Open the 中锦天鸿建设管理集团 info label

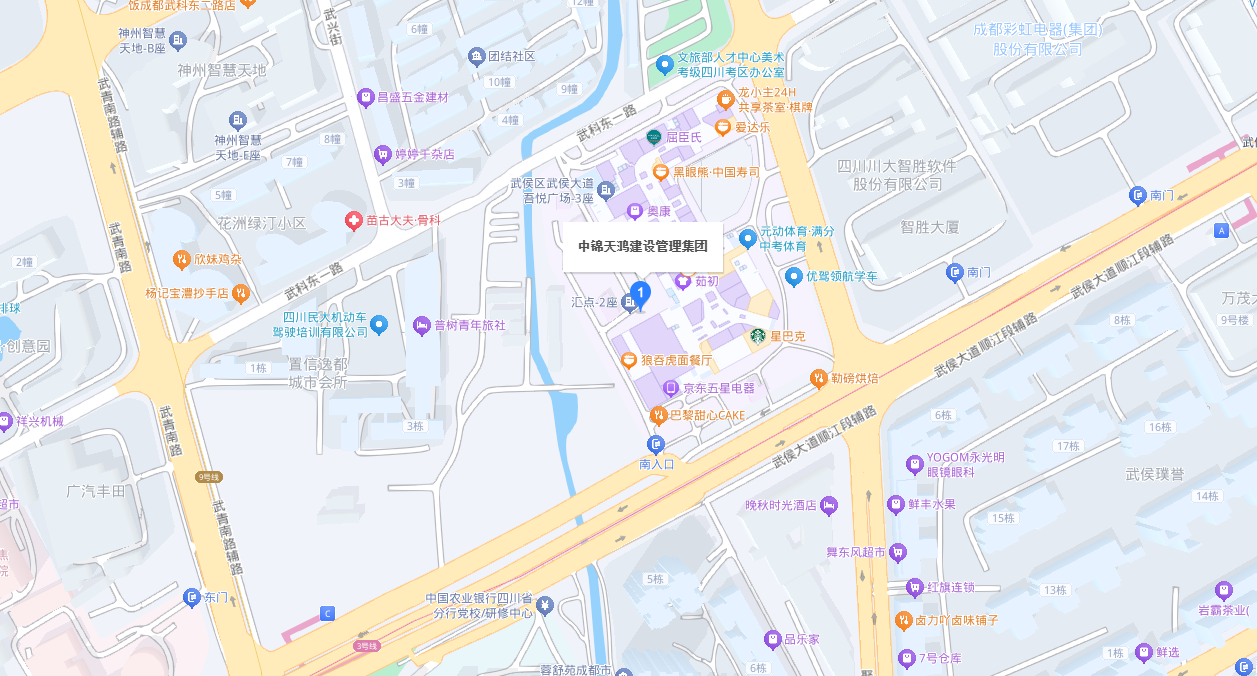pyautogui.click(x=642, y=246)
